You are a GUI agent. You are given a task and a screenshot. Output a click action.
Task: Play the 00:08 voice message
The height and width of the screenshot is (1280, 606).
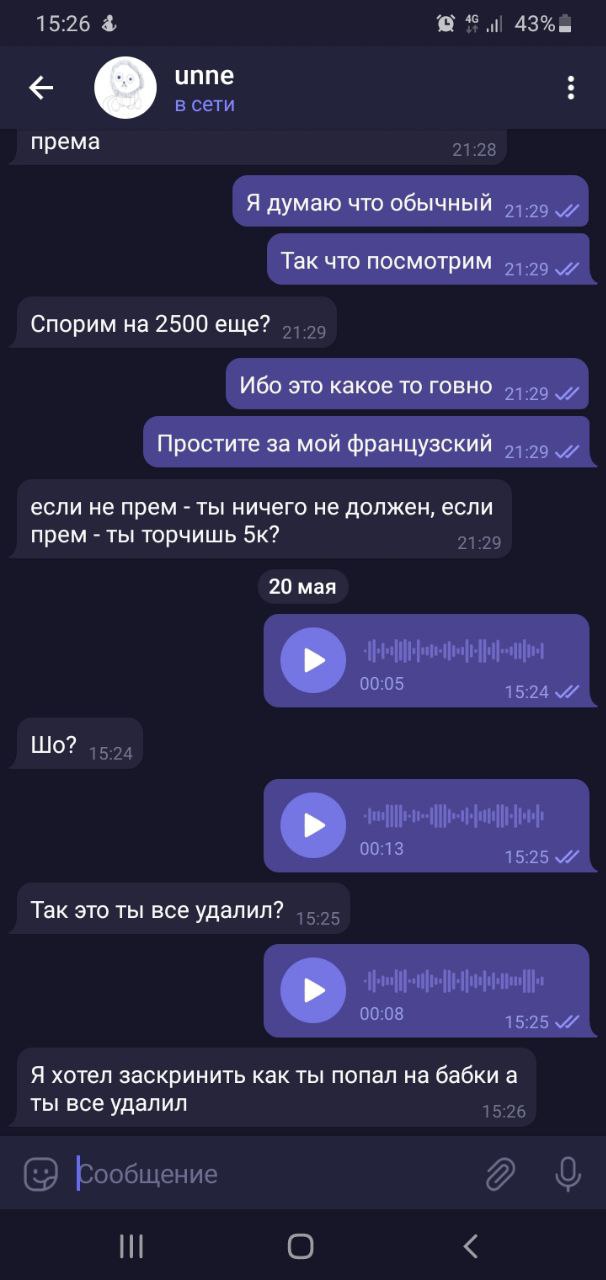point(313,990)
